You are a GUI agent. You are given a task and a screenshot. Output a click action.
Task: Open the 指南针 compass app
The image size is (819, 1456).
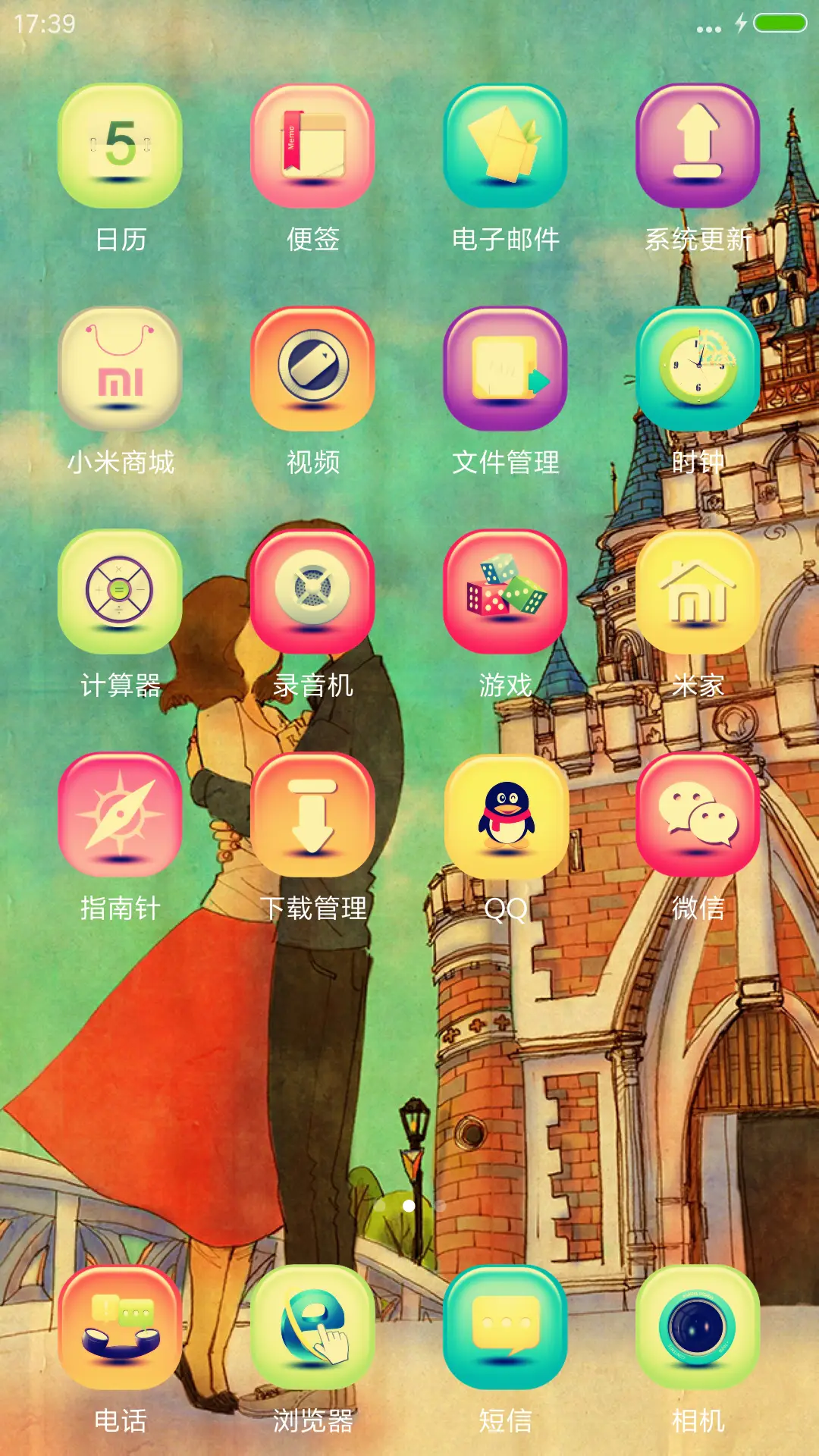[x=120, y=815]
